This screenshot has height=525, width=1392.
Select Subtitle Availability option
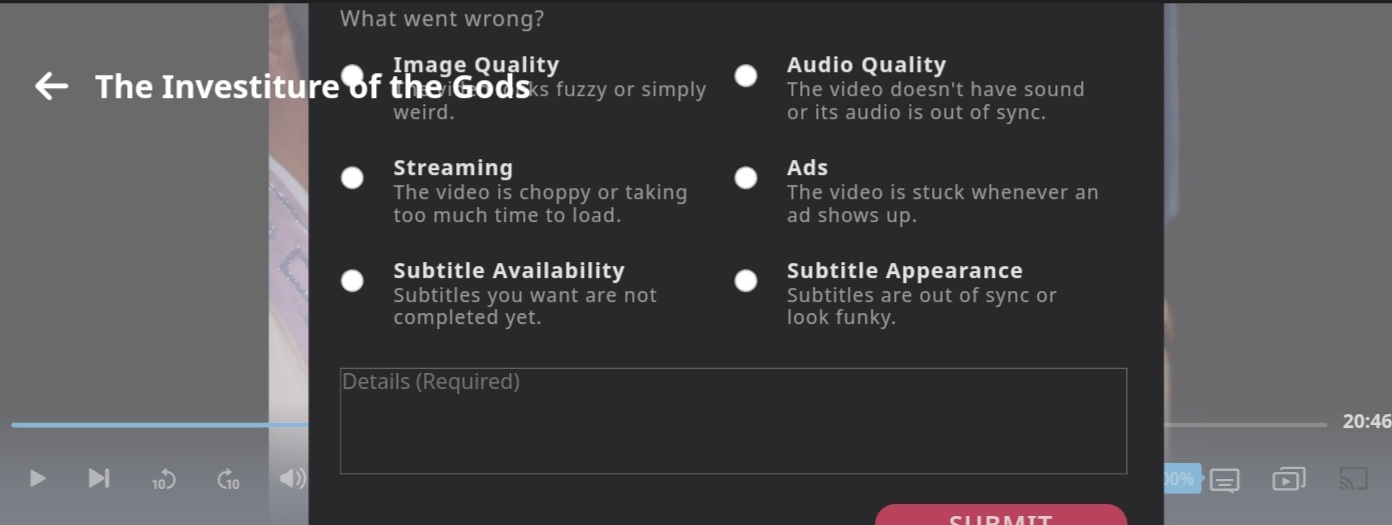pos(352,281)
